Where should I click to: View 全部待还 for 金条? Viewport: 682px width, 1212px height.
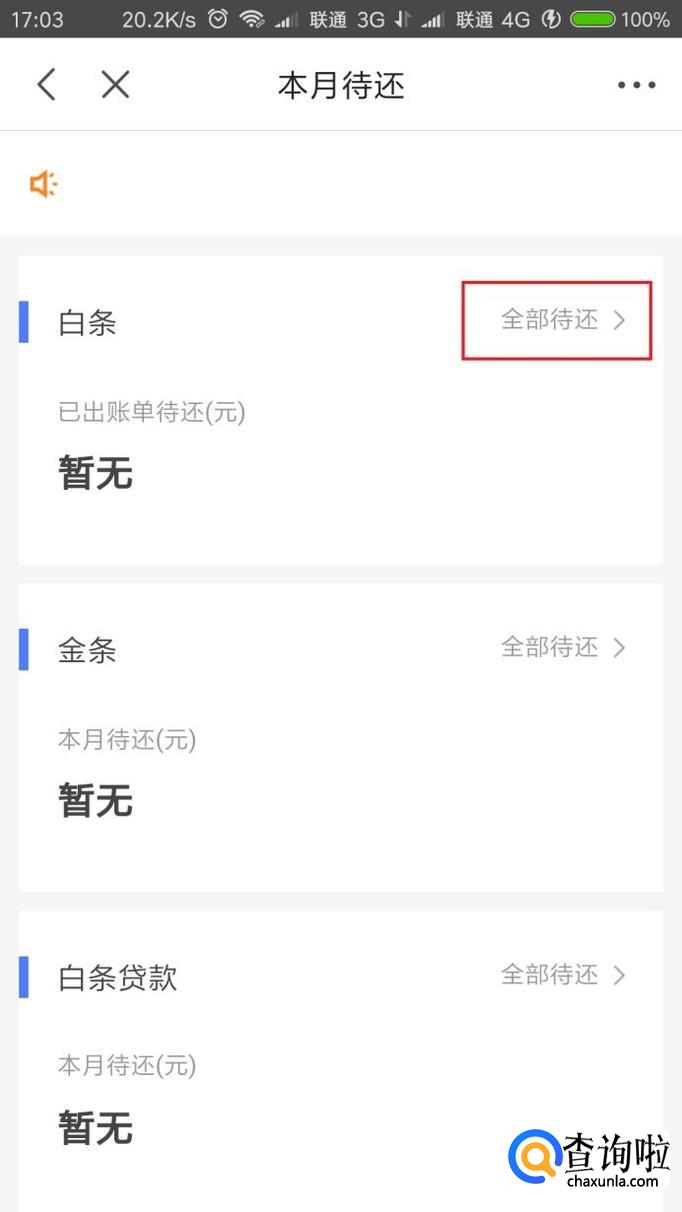click(x=563, y=647)
